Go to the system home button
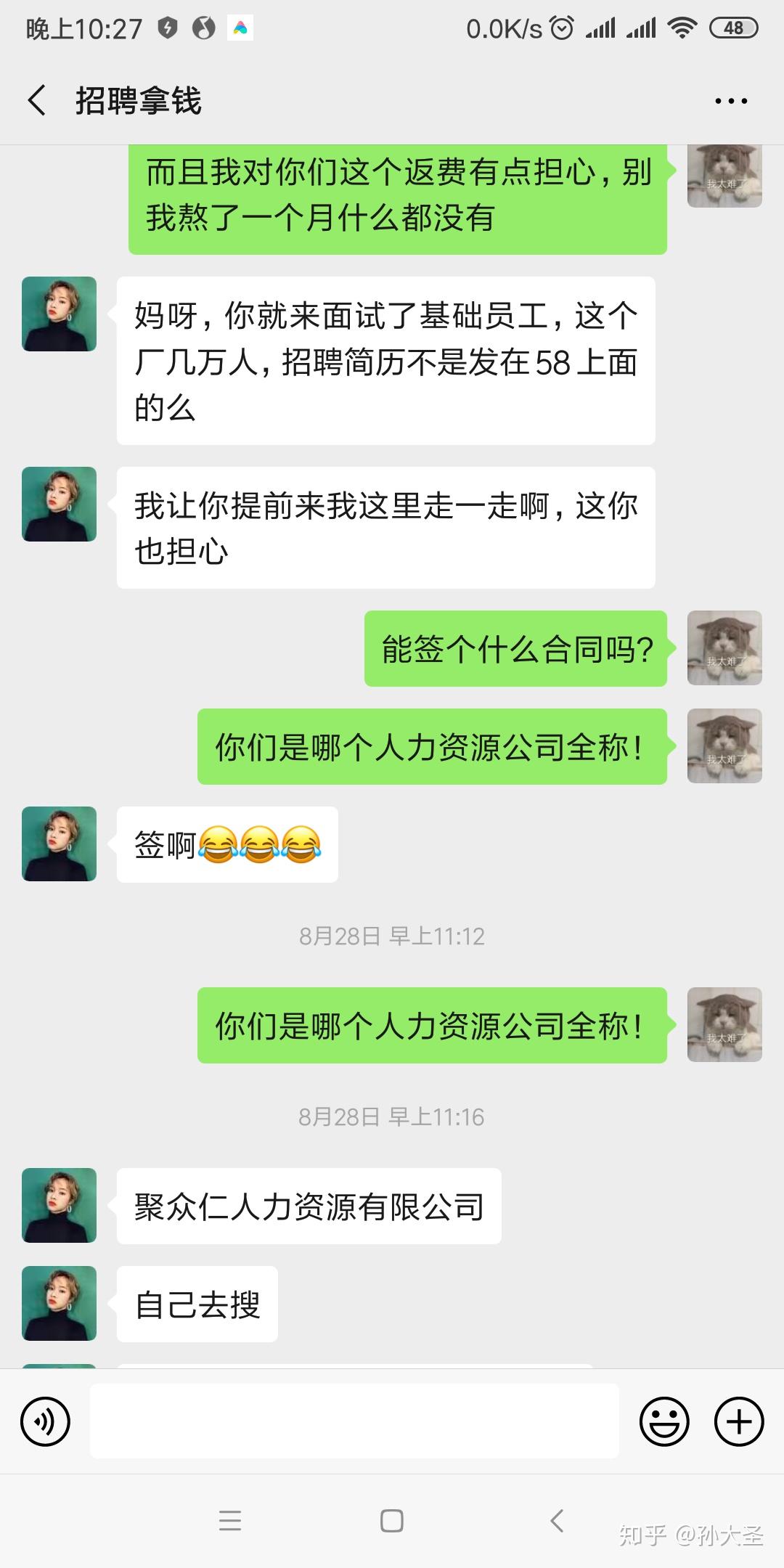The image size is (784, 1568). point(392,1520)
